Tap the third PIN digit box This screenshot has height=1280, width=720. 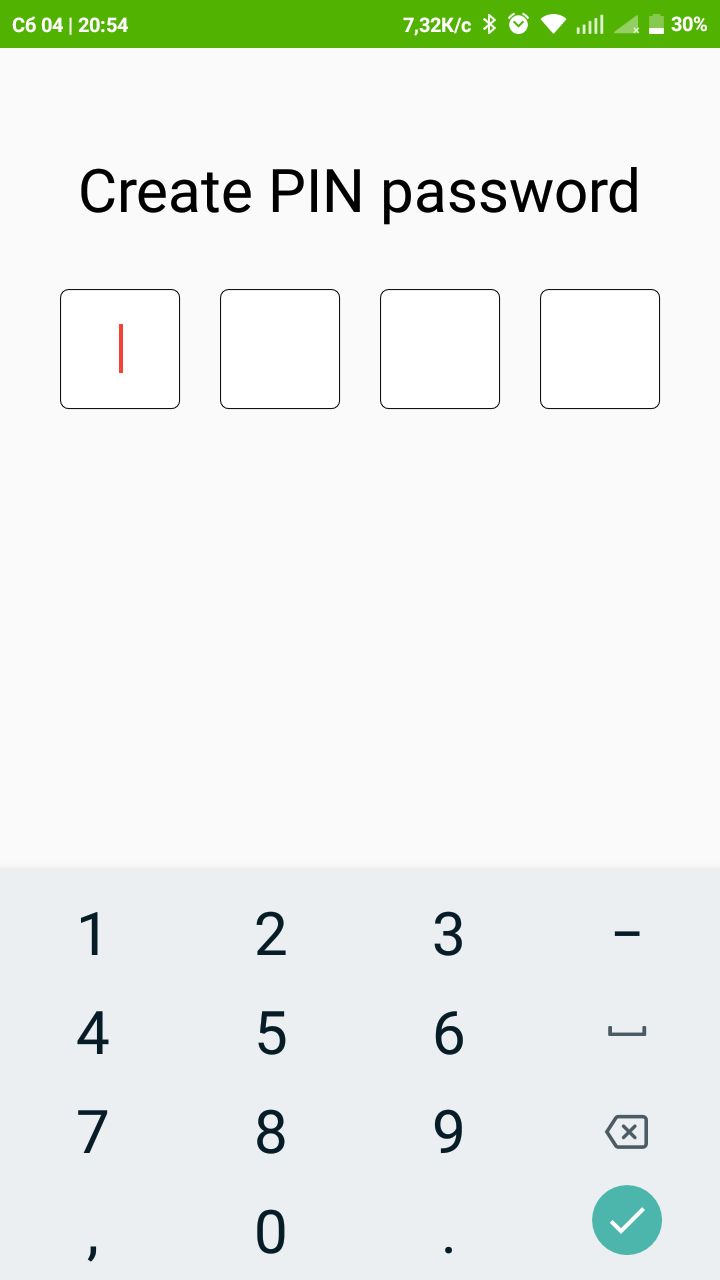click(x=440, y=349)
